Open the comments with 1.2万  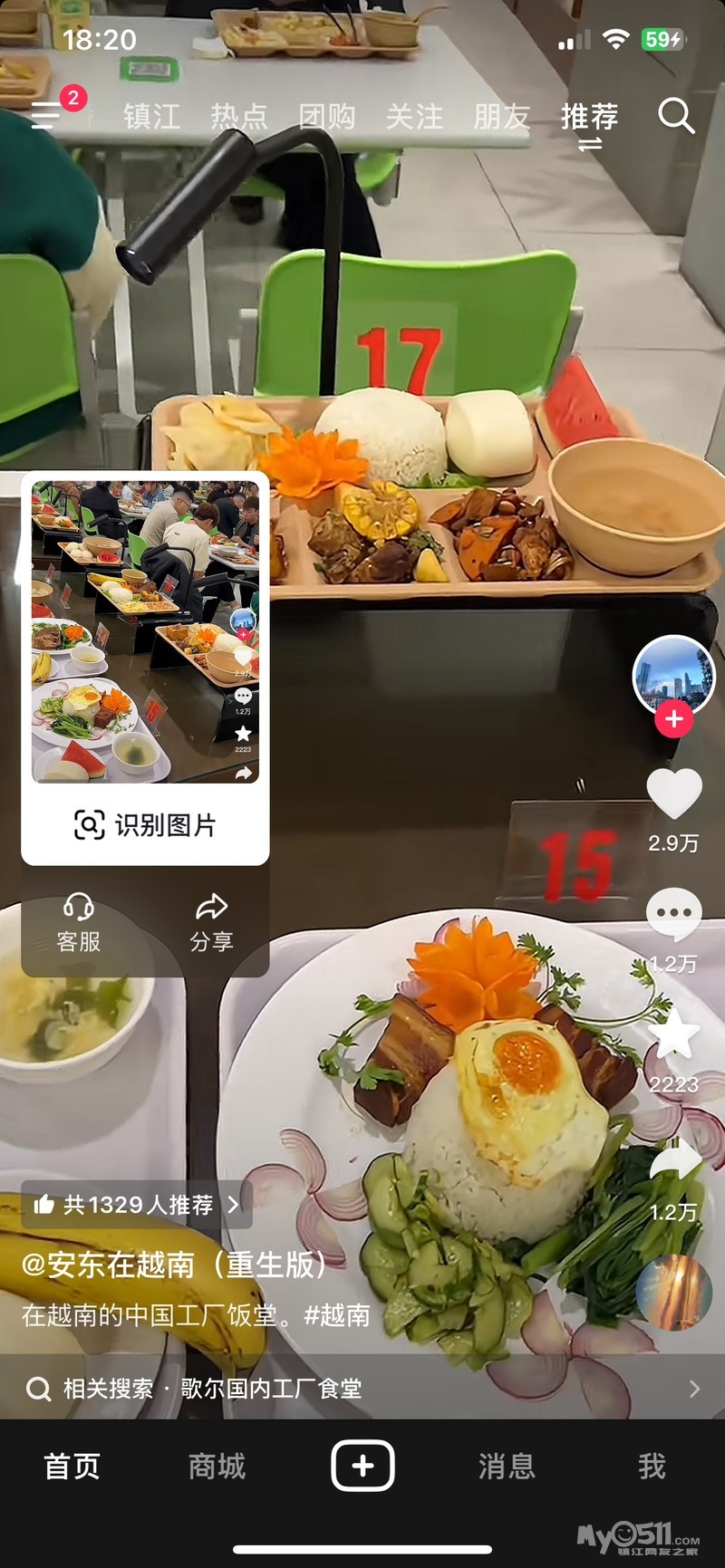pos(673,917)
